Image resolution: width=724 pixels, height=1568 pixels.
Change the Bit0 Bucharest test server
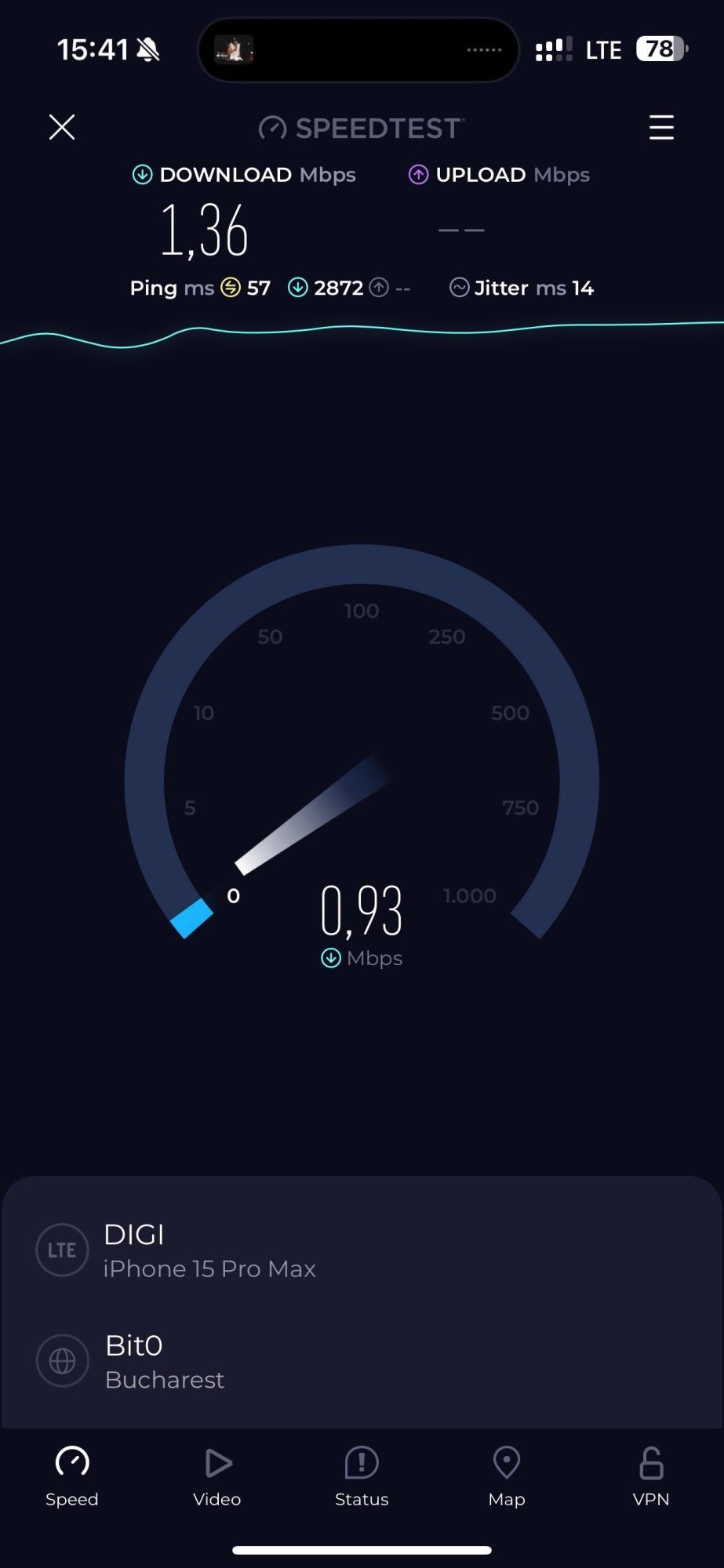click(165, 1362)
